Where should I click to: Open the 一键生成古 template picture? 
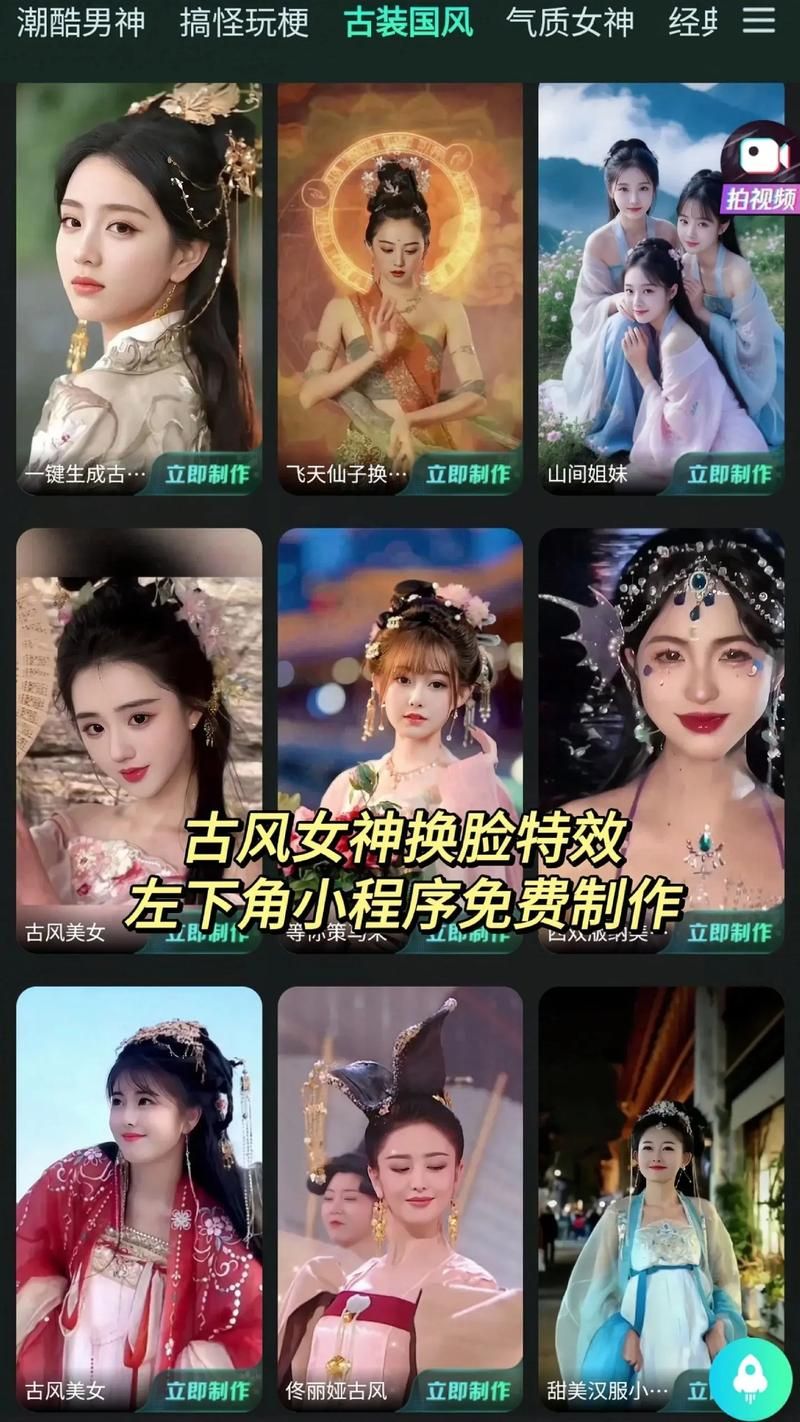[139, 270]
